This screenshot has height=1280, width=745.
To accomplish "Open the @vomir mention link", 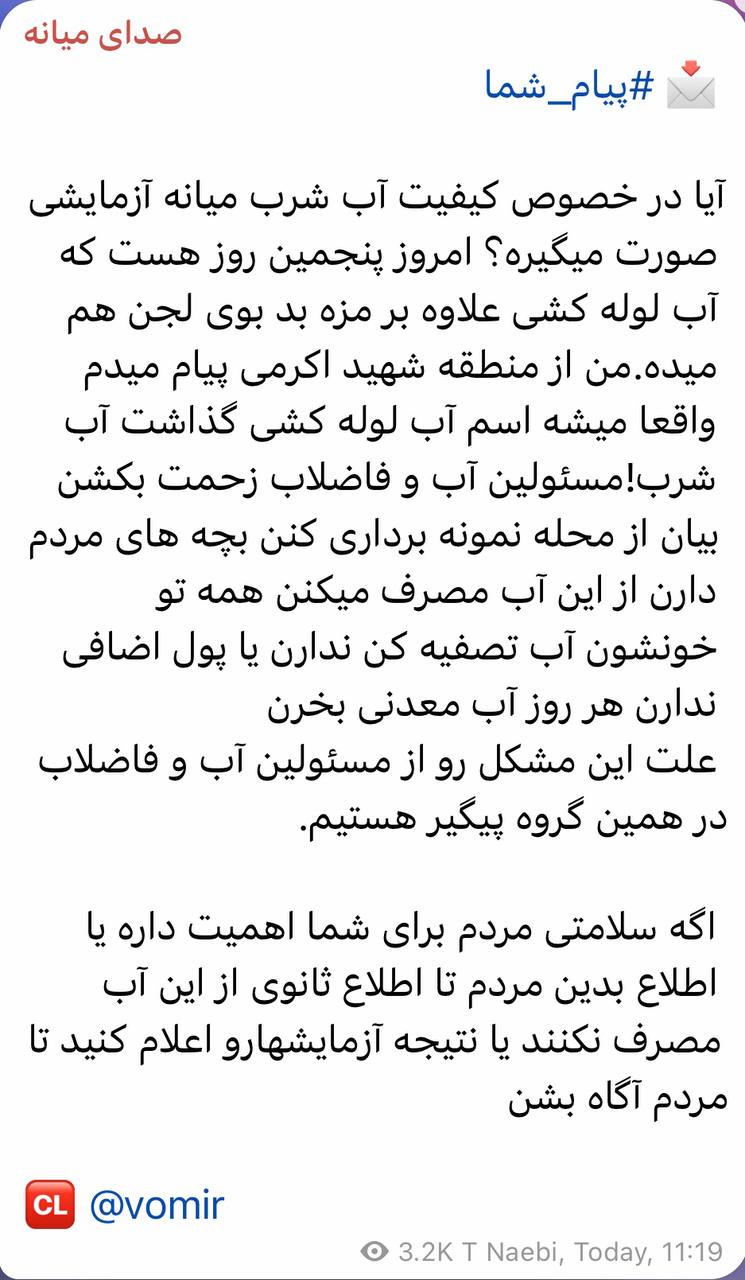I will tap(156, 1205).
